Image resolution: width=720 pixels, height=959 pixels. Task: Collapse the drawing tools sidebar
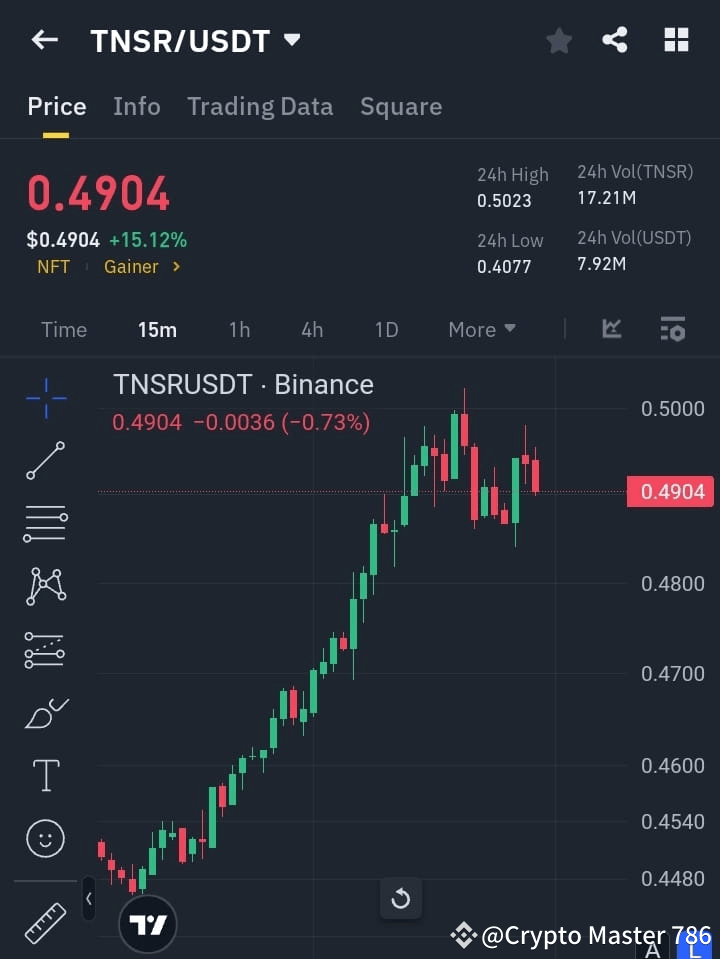(89, 898)
